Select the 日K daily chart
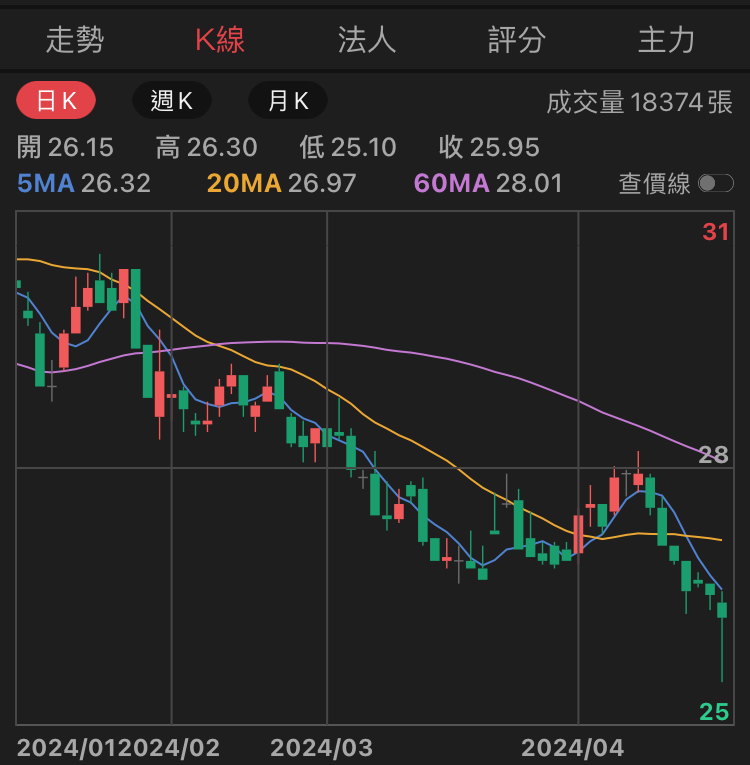 tap(56, 100)
